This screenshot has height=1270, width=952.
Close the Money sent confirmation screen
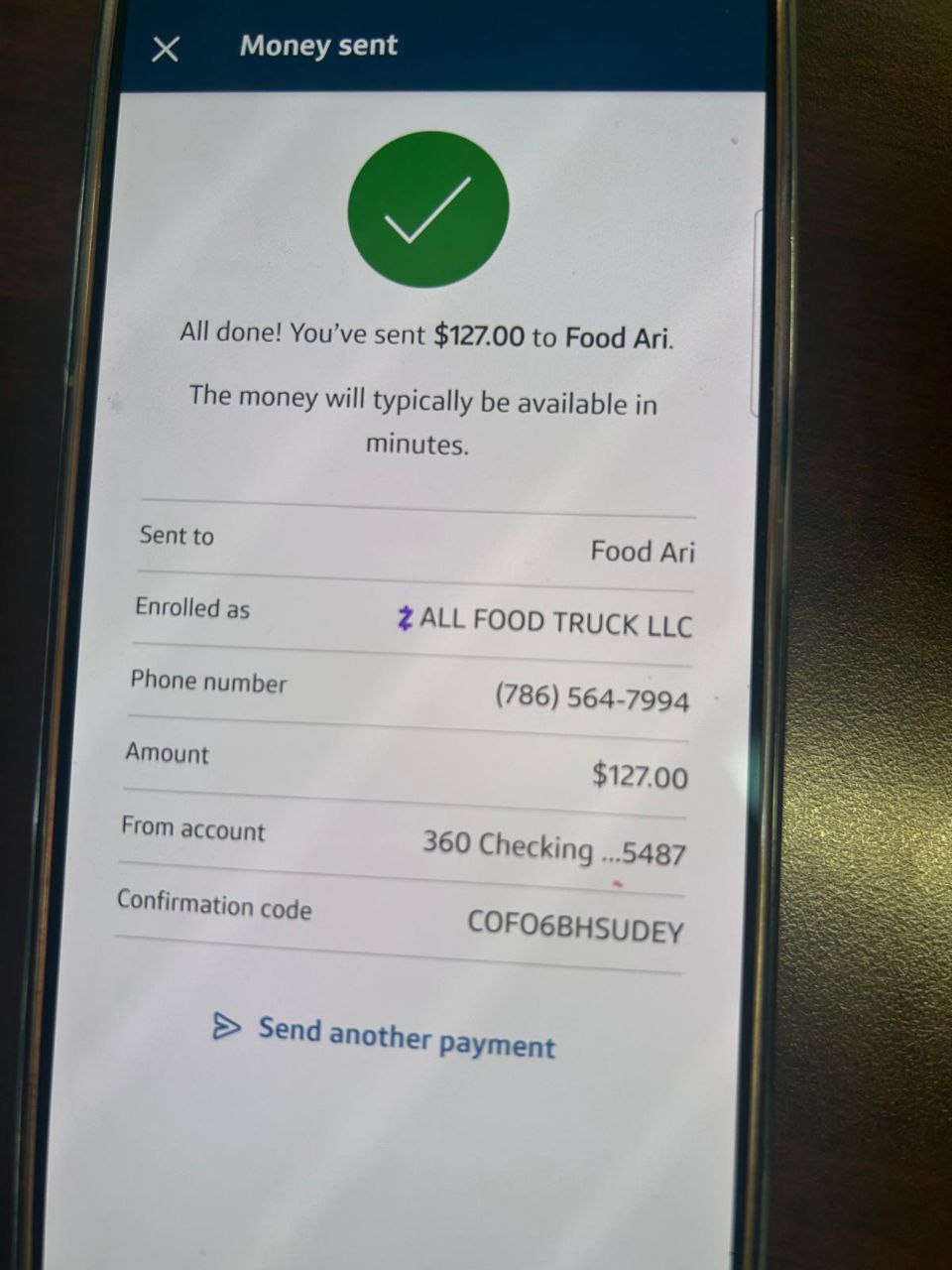[166, 49]
